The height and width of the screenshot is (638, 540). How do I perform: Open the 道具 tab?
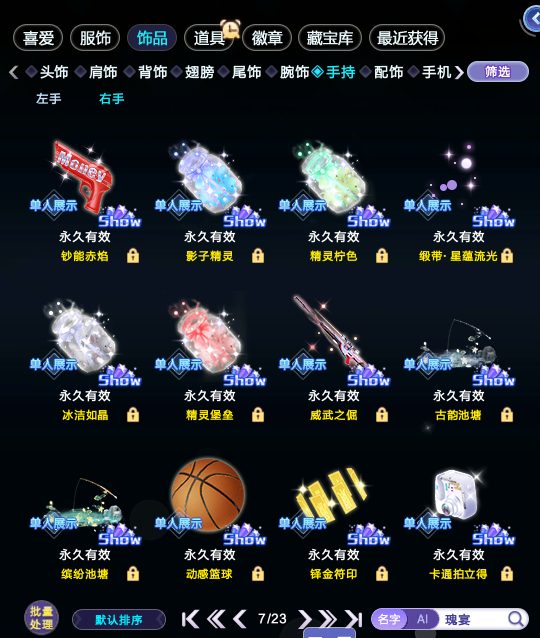(209, 38)
